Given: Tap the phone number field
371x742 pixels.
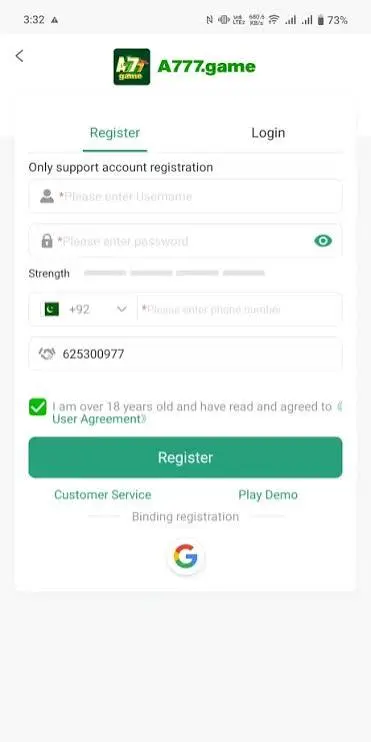Looking at the screenshot, I should (x=239, y=309).
